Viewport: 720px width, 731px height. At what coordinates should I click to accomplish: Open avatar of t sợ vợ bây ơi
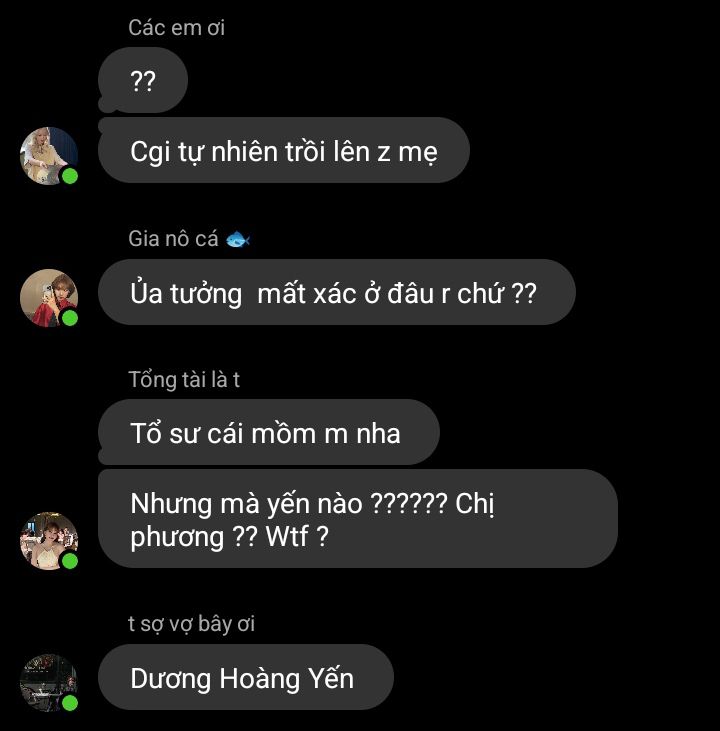click(49, 683)
